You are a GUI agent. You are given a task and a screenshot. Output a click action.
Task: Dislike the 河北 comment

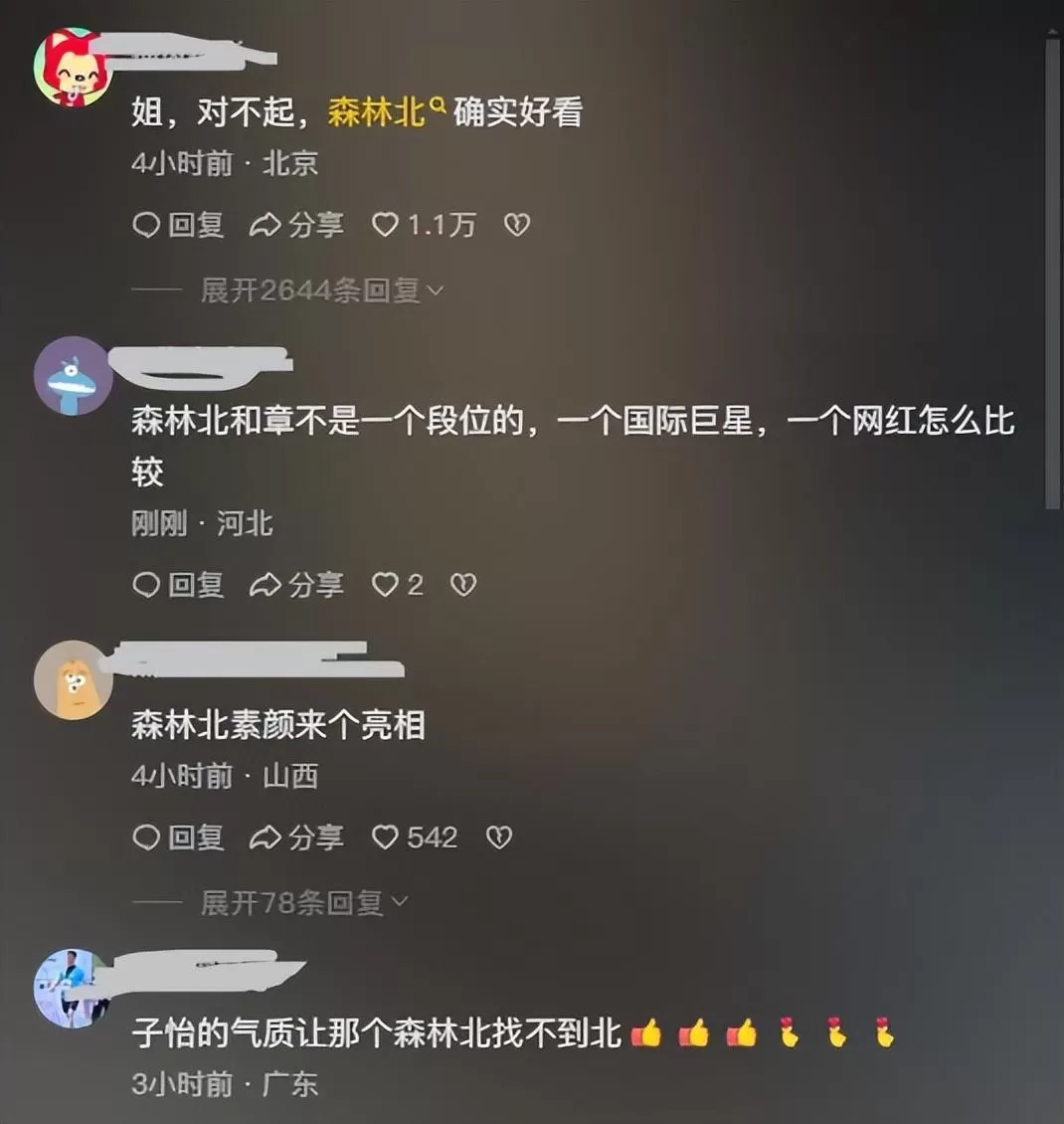click(x=463, y=585)
